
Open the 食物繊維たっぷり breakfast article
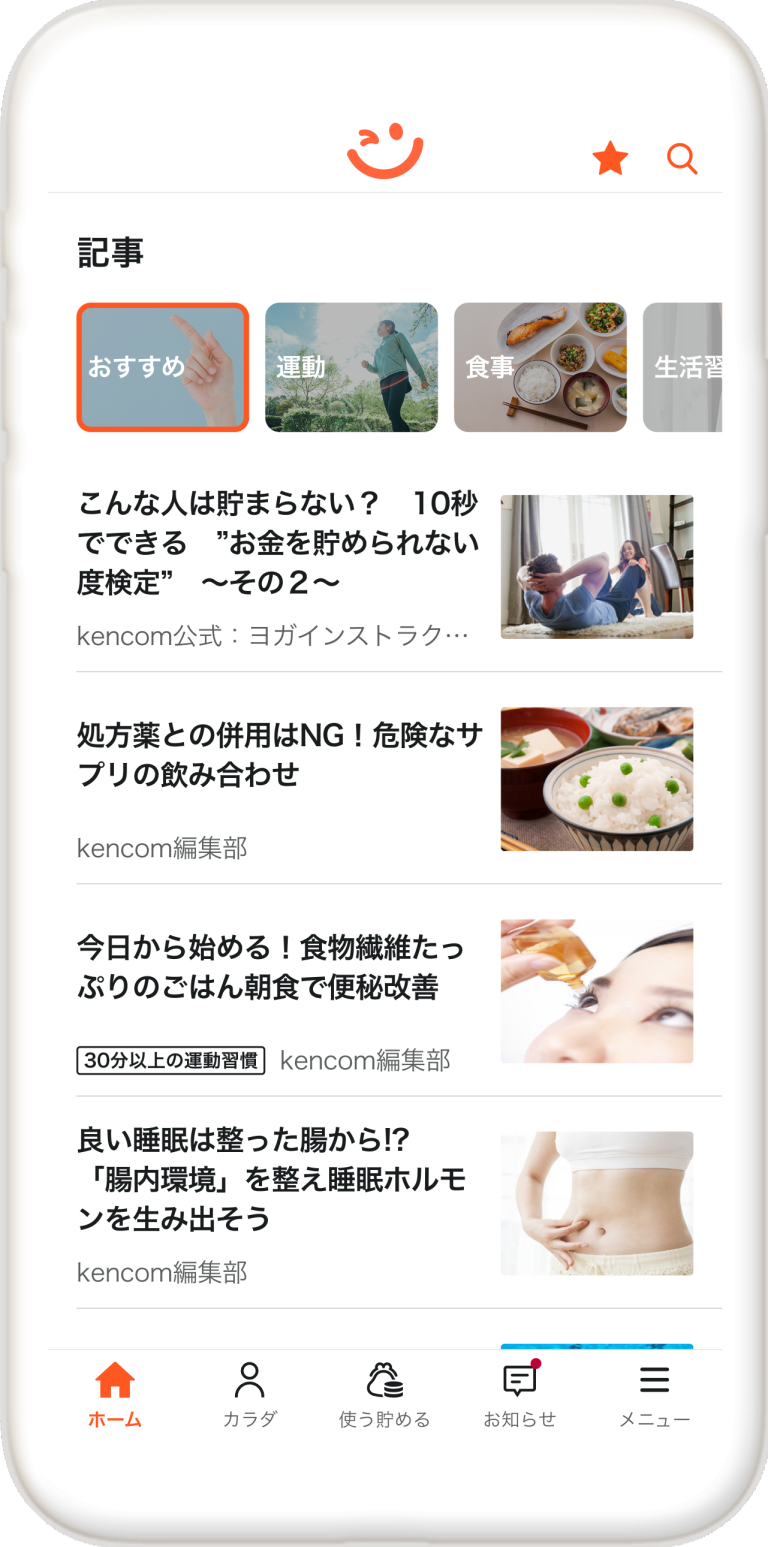tap(278, 965)
